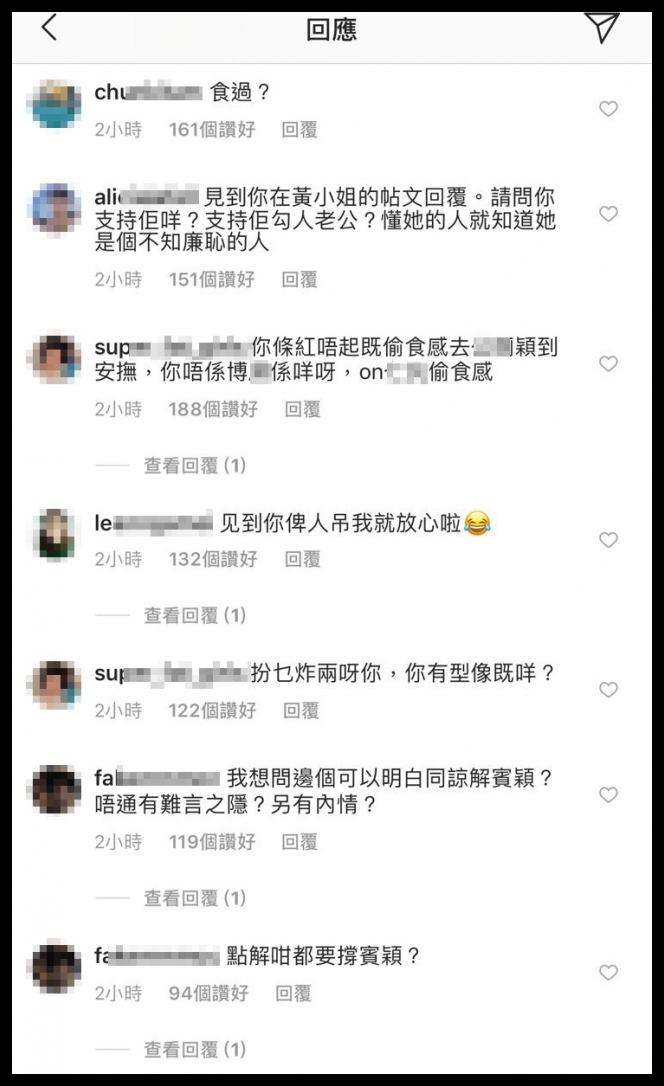Reply to the comment with 94個讚好
This screenshot has height=1086, width=664.
293,994
